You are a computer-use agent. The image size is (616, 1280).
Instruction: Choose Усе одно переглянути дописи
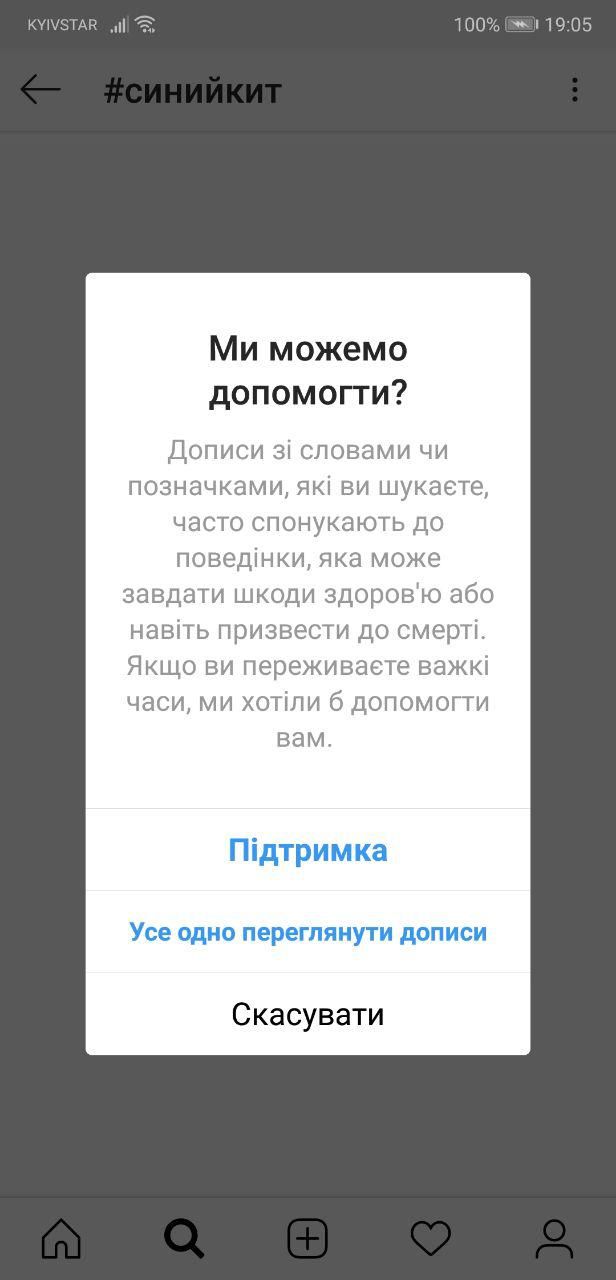click(308, 932)
